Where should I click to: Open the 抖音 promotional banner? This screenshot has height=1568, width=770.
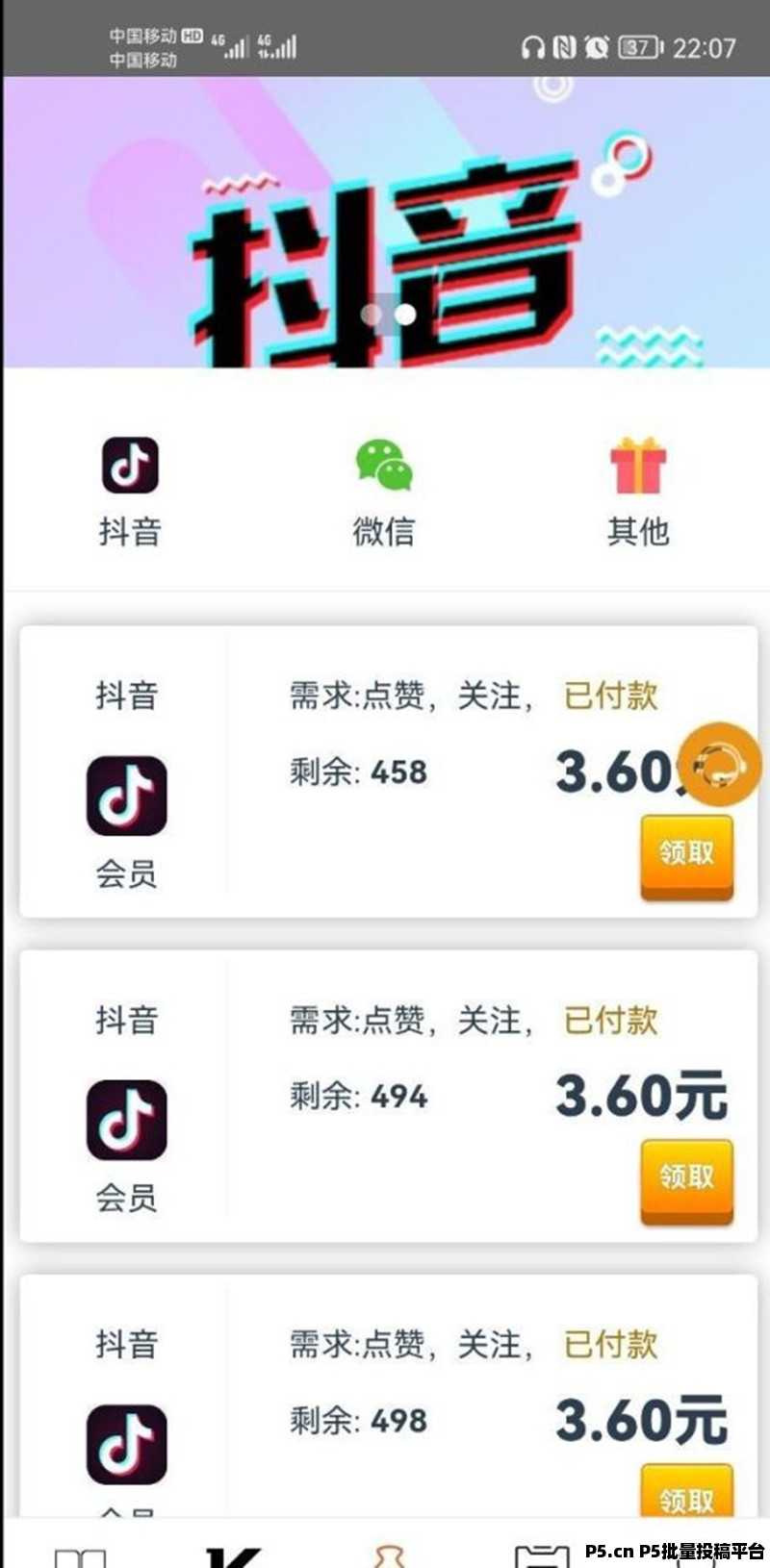pos(385,222)
